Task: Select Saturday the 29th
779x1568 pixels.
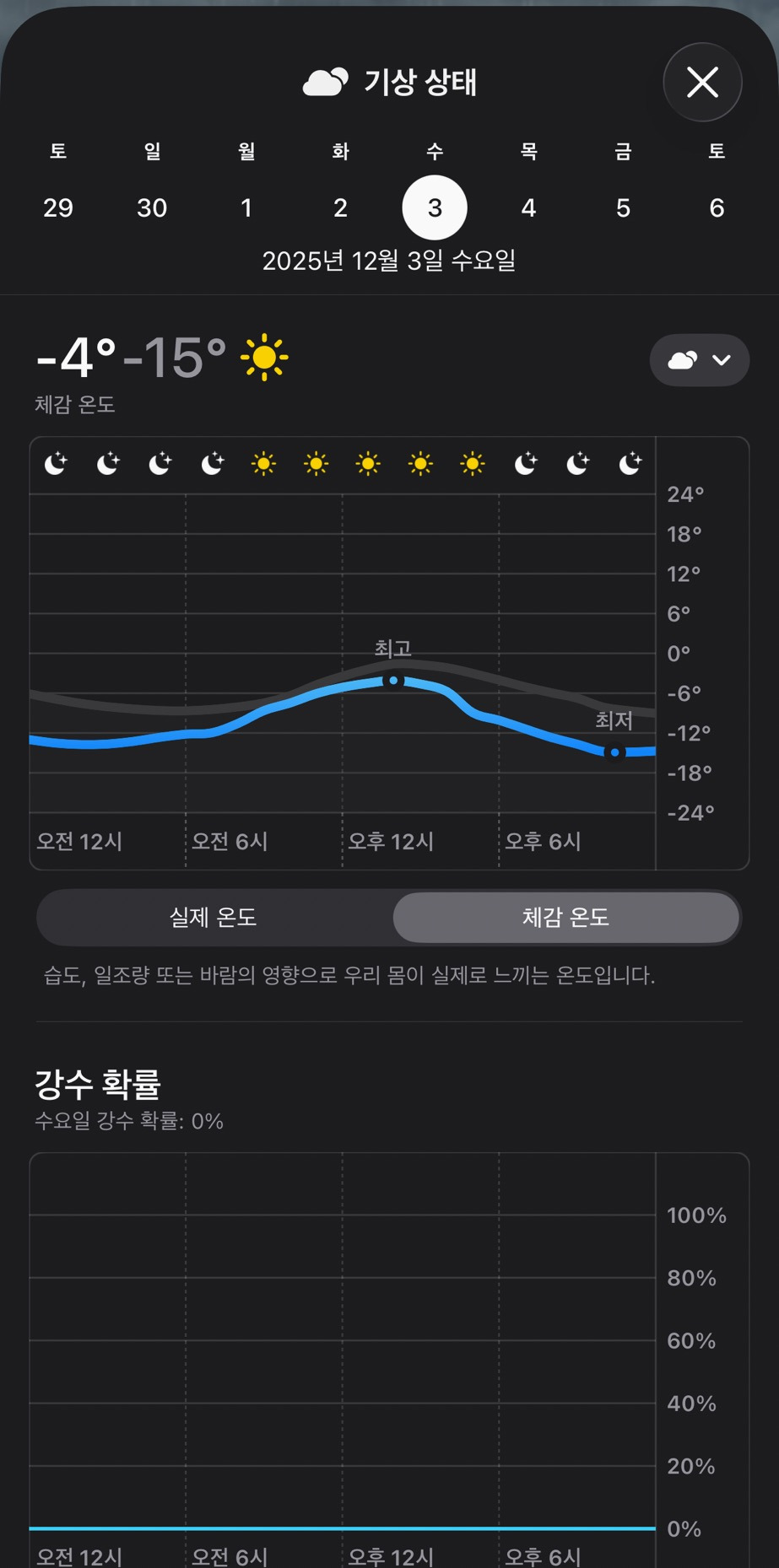Action: pyautogui.click(x=58, y=207)
